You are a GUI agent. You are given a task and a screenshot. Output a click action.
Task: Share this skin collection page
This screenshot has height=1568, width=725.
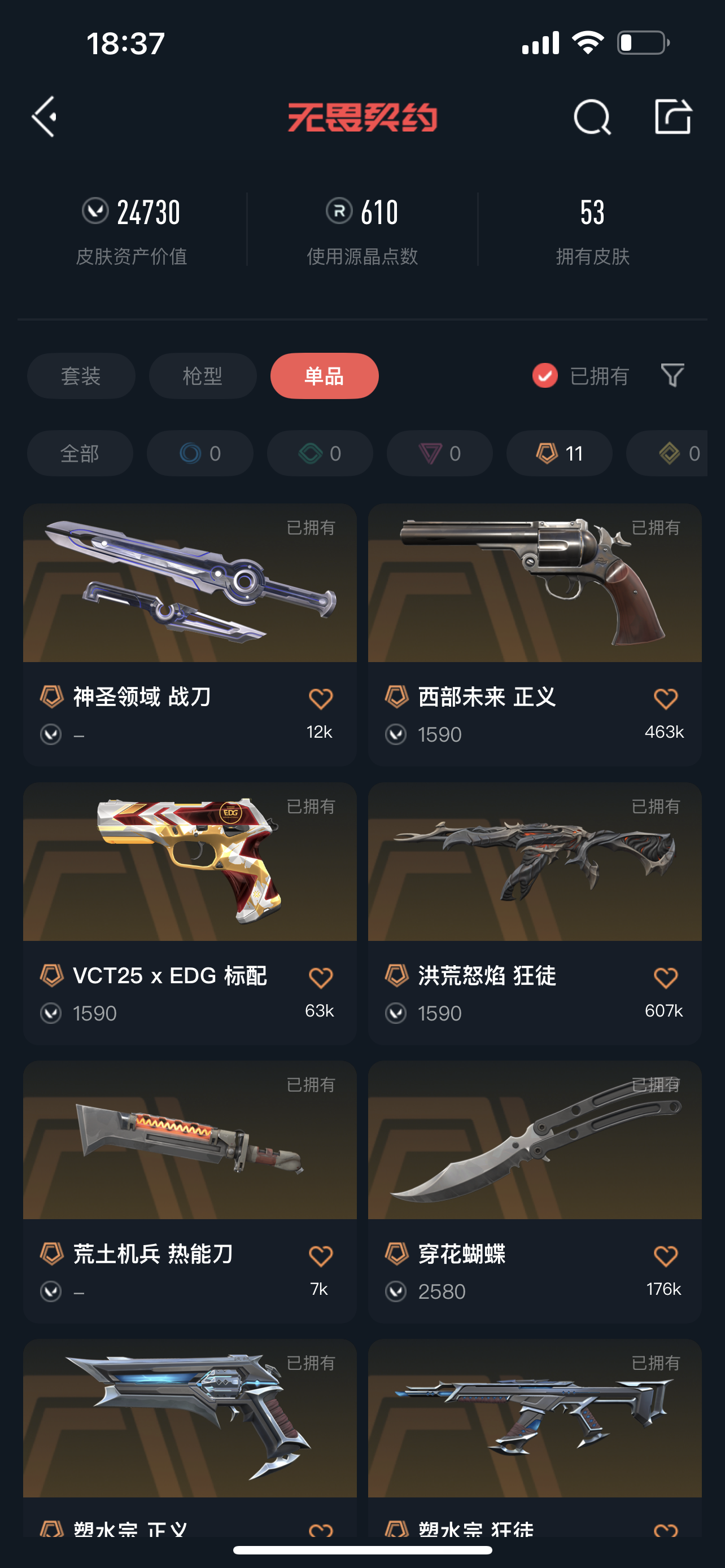[672, 116]
